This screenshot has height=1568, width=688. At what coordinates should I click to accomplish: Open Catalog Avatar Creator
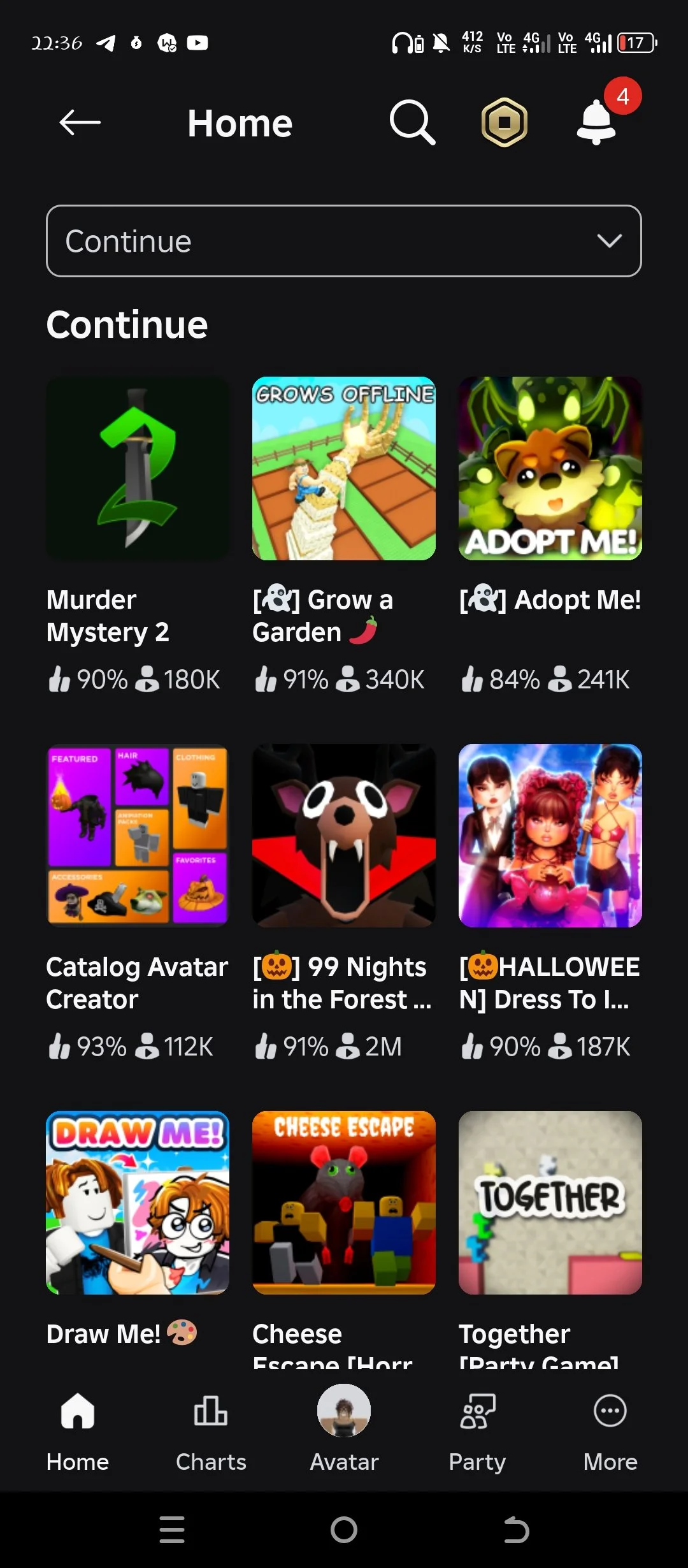[x=138, y=836]
